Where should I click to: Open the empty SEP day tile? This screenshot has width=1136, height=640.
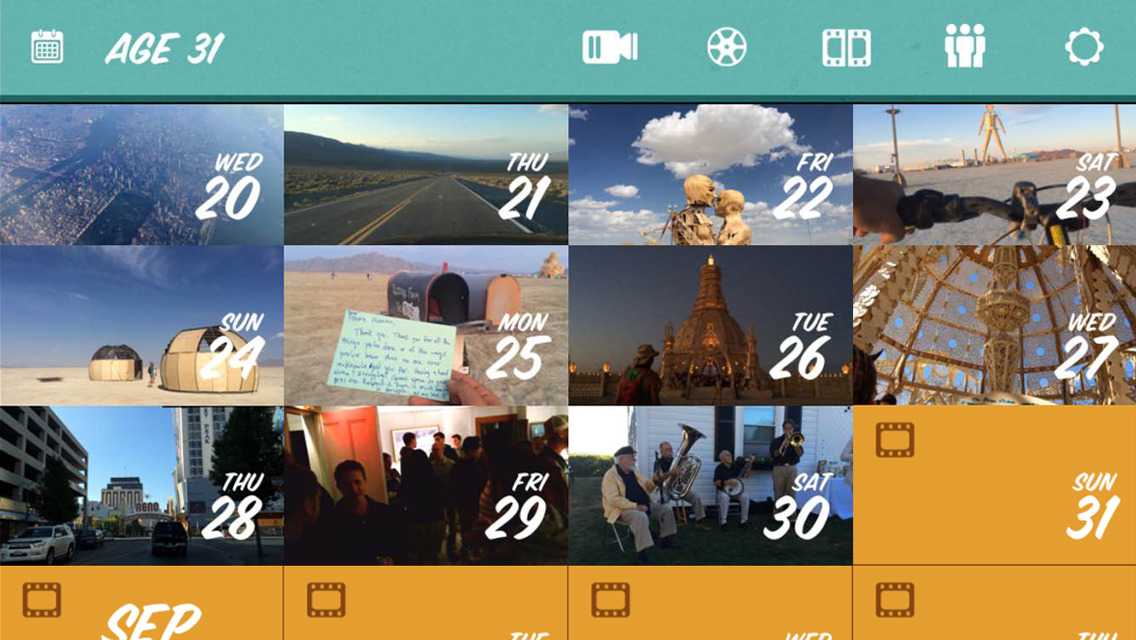(x=141, y=604)
